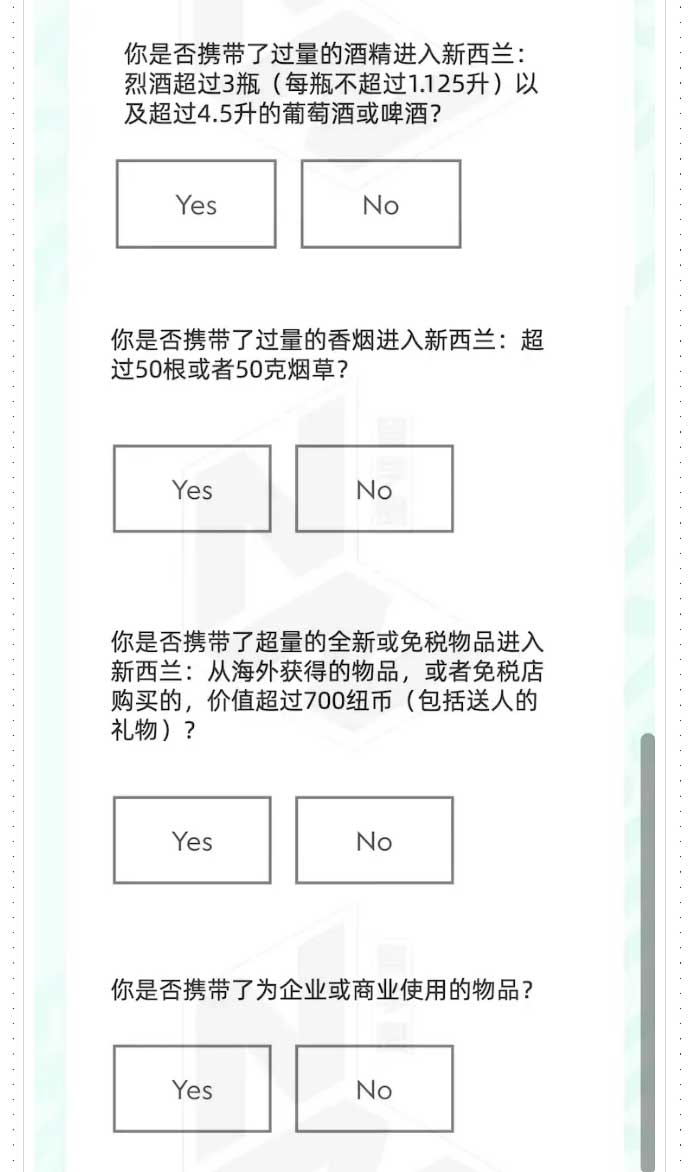
Task: Select No for the excess cigarettes (香烟) question
Action: click(375, 489)
